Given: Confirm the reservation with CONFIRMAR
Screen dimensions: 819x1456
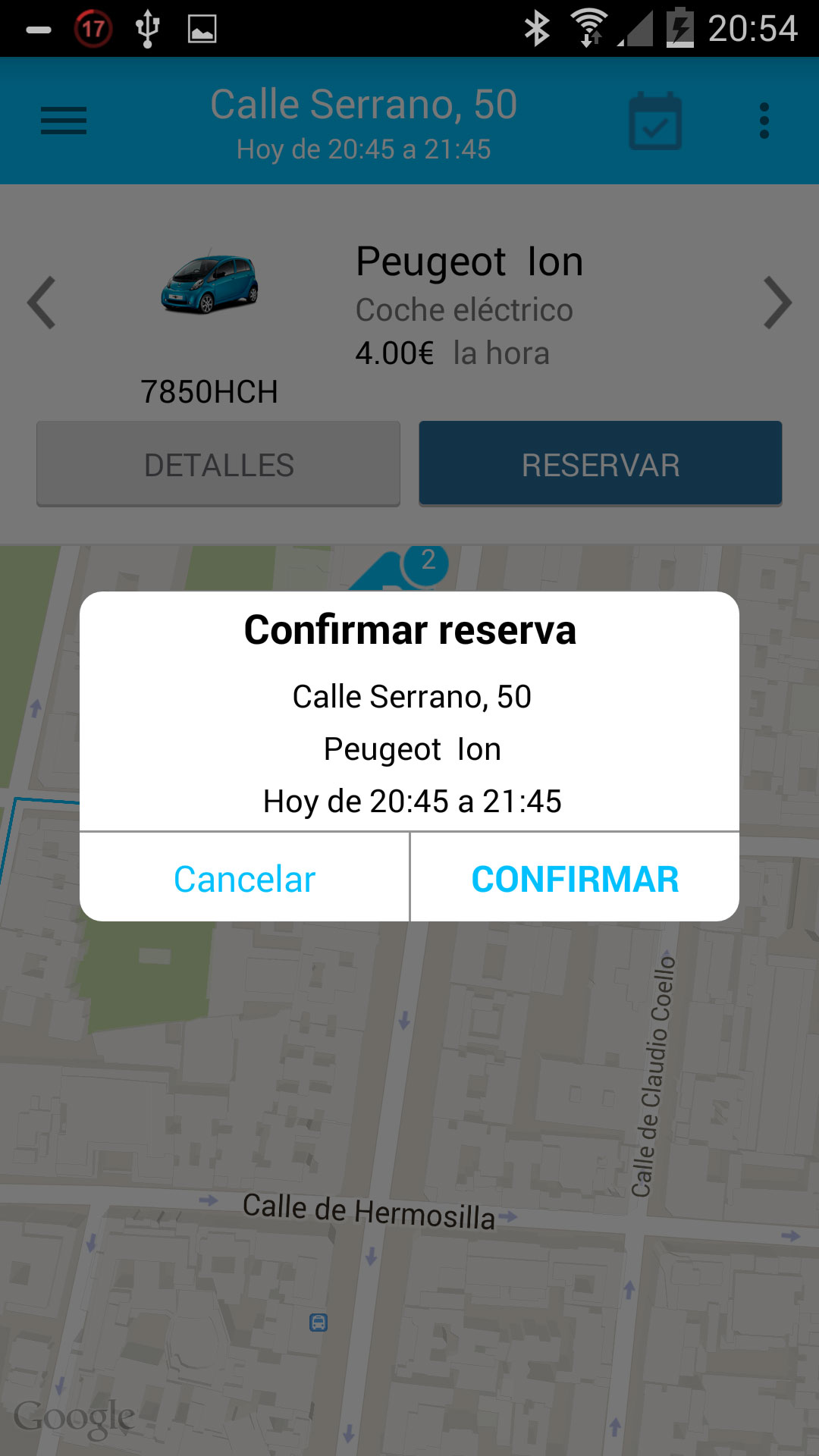Looking at the screenshot, I should tap(574, 879).
